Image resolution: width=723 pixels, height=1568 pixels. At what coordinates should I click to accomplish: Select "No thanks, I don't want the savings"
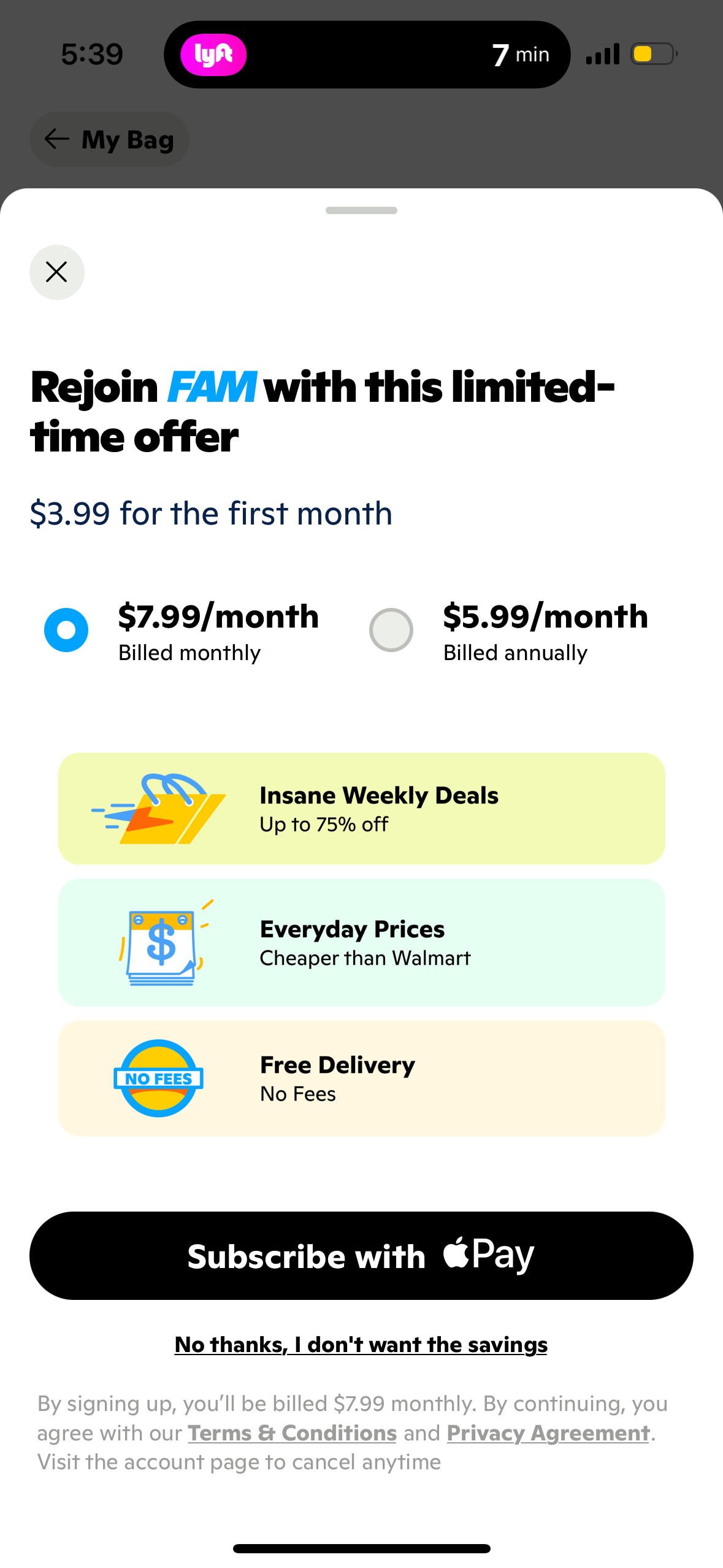point(361,1343)
